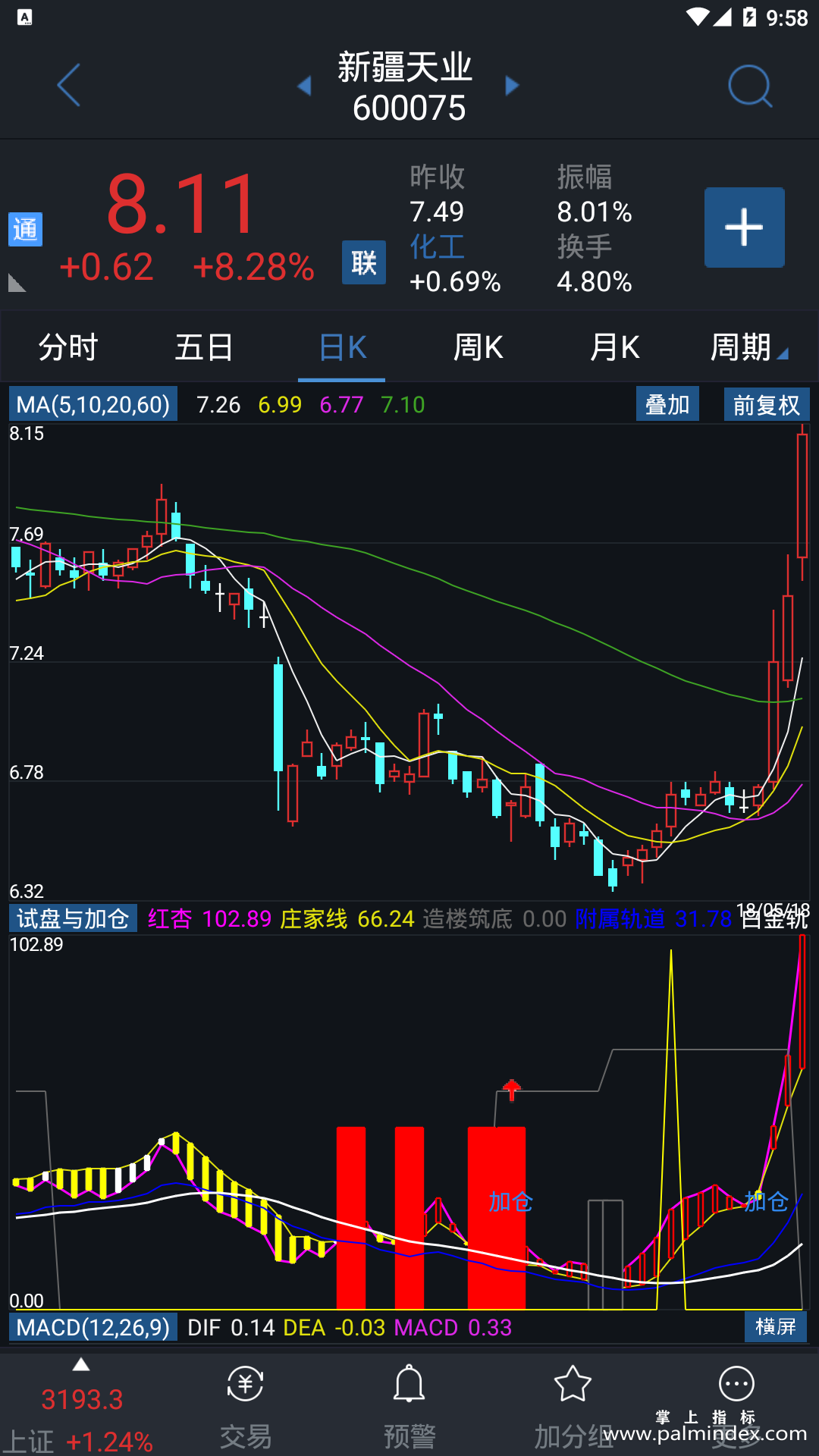This screenshot has width=819, height=1456.
Task: Change 前复权 adjustment setting
Action: (766, 404)
